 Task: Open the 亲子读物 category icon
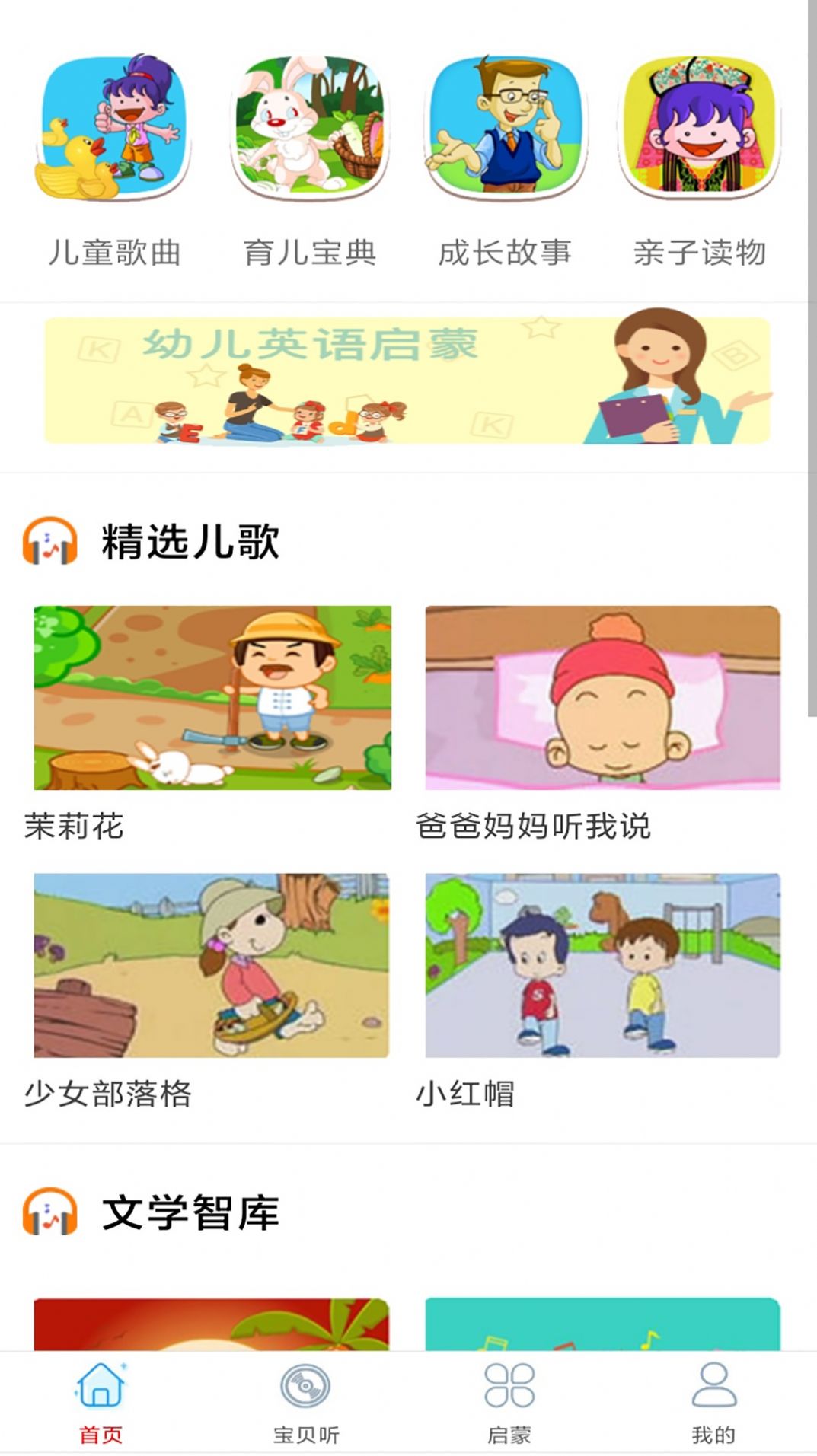pos(697,128)
